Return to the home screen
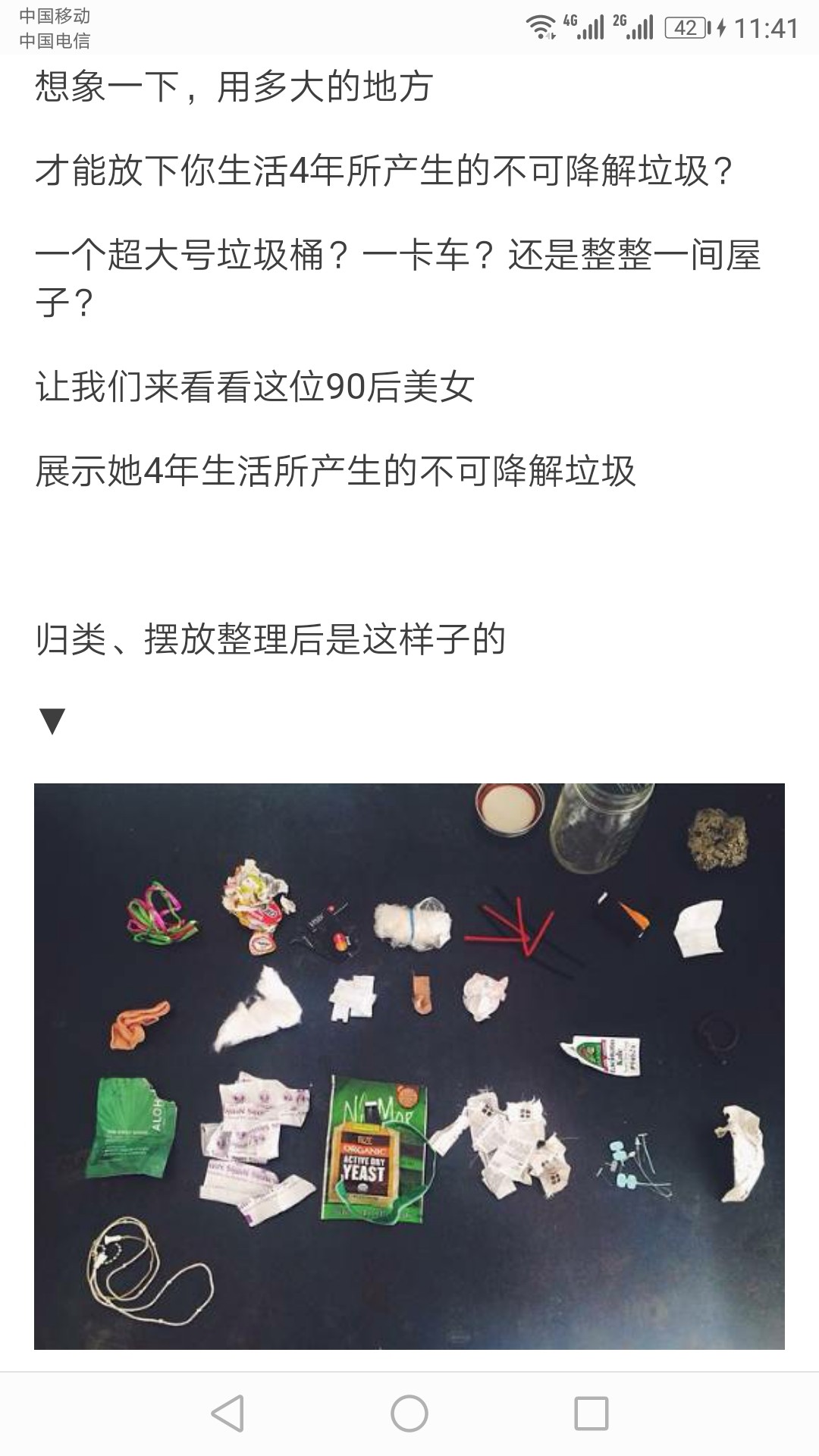The height and width of the screenshot is (1456, 819). 409,1414
